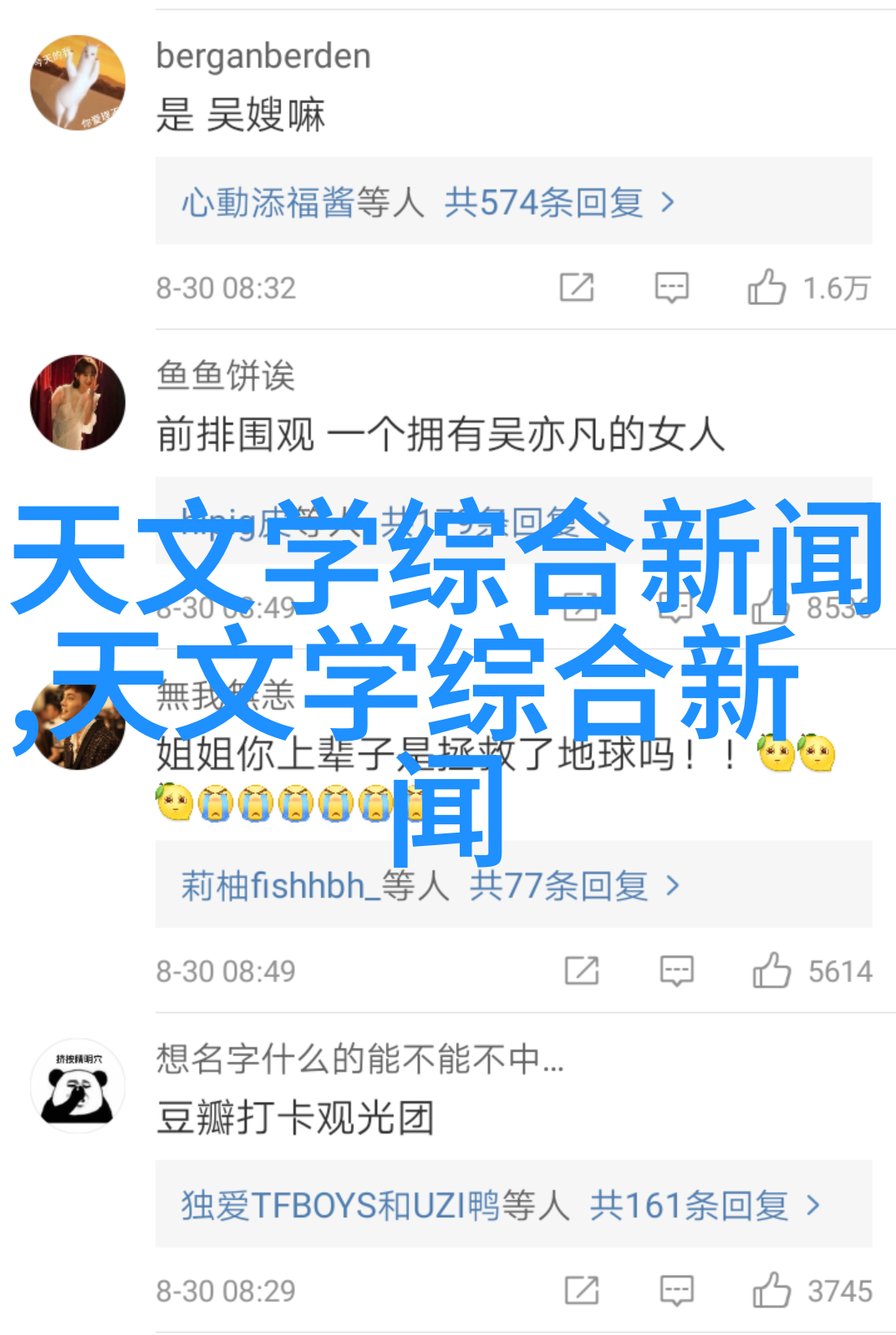The image size is (896, 1335).
Task: Reply to berganberden's comment
Action: tap(671, 288)
